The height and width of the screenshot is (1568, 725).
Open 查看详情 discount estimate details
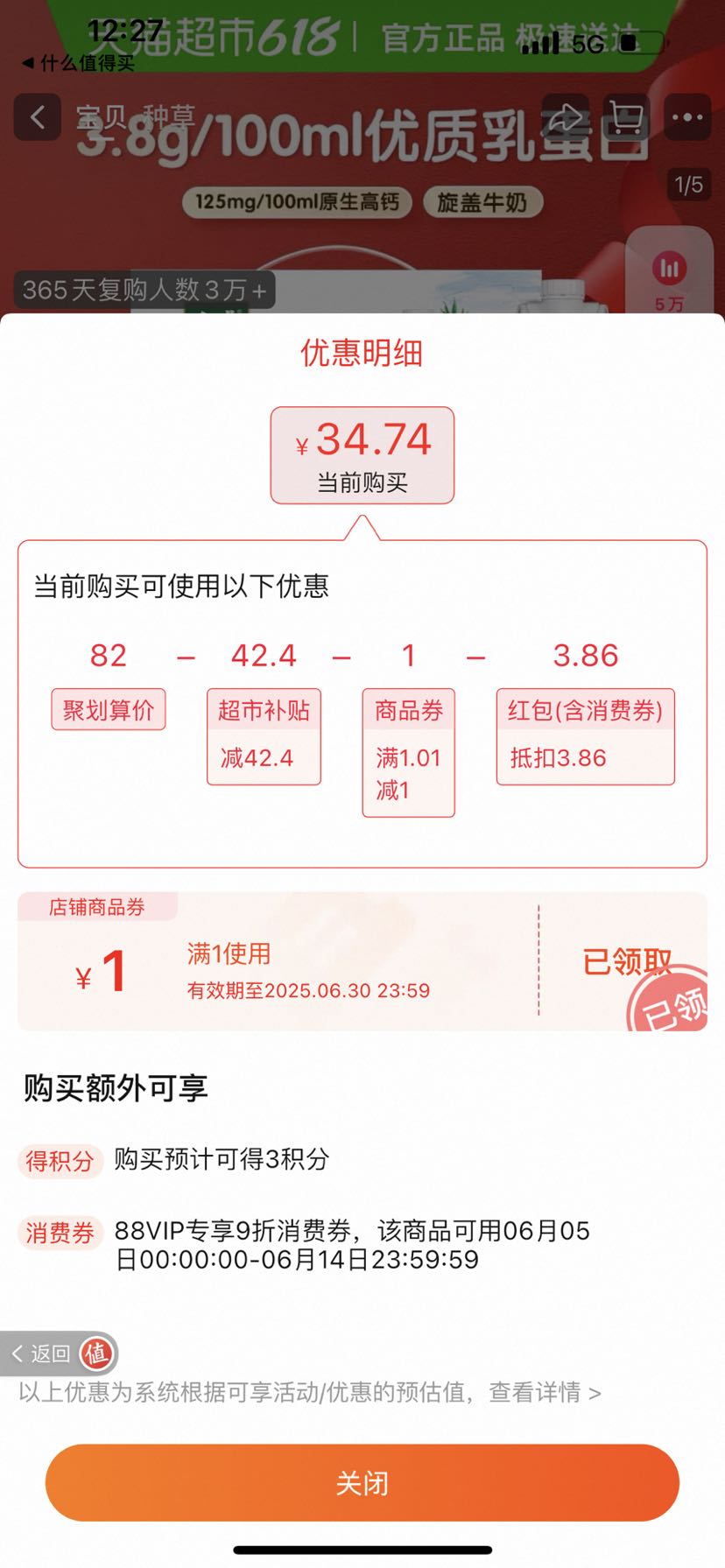click(545, 1393)
